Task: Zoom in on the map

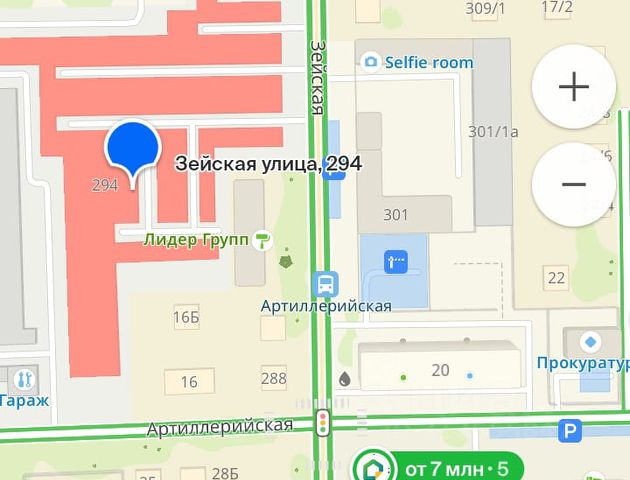Action: (x=573, y=87)
